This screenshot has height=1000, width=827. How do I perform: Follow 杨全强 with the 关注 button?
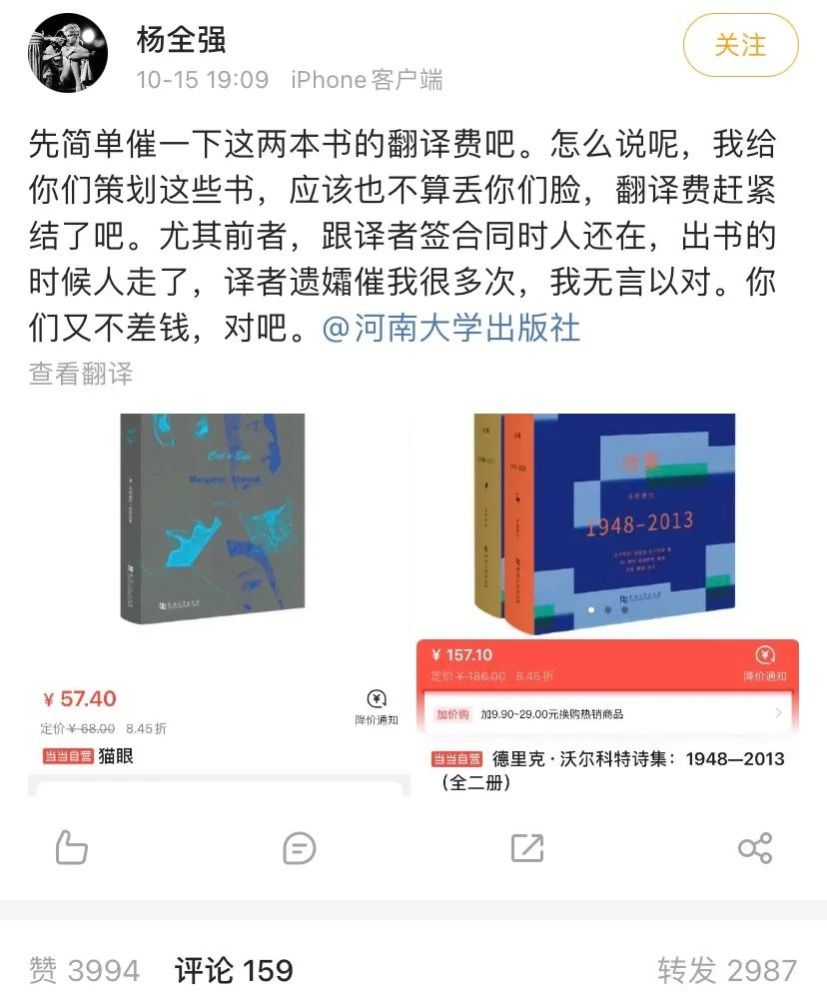[x=740, y=46]
